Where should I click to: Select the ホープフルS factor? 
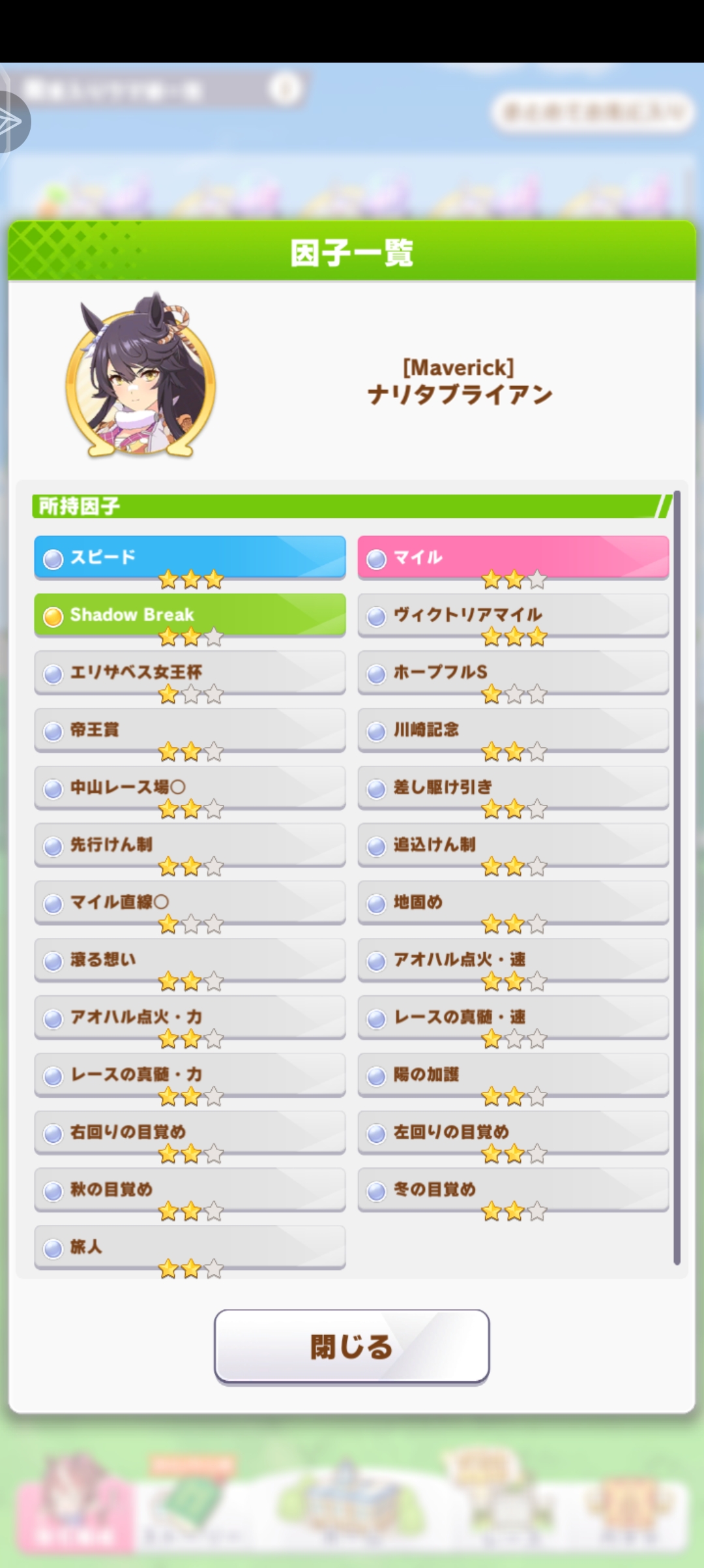(x=513, y=672)
